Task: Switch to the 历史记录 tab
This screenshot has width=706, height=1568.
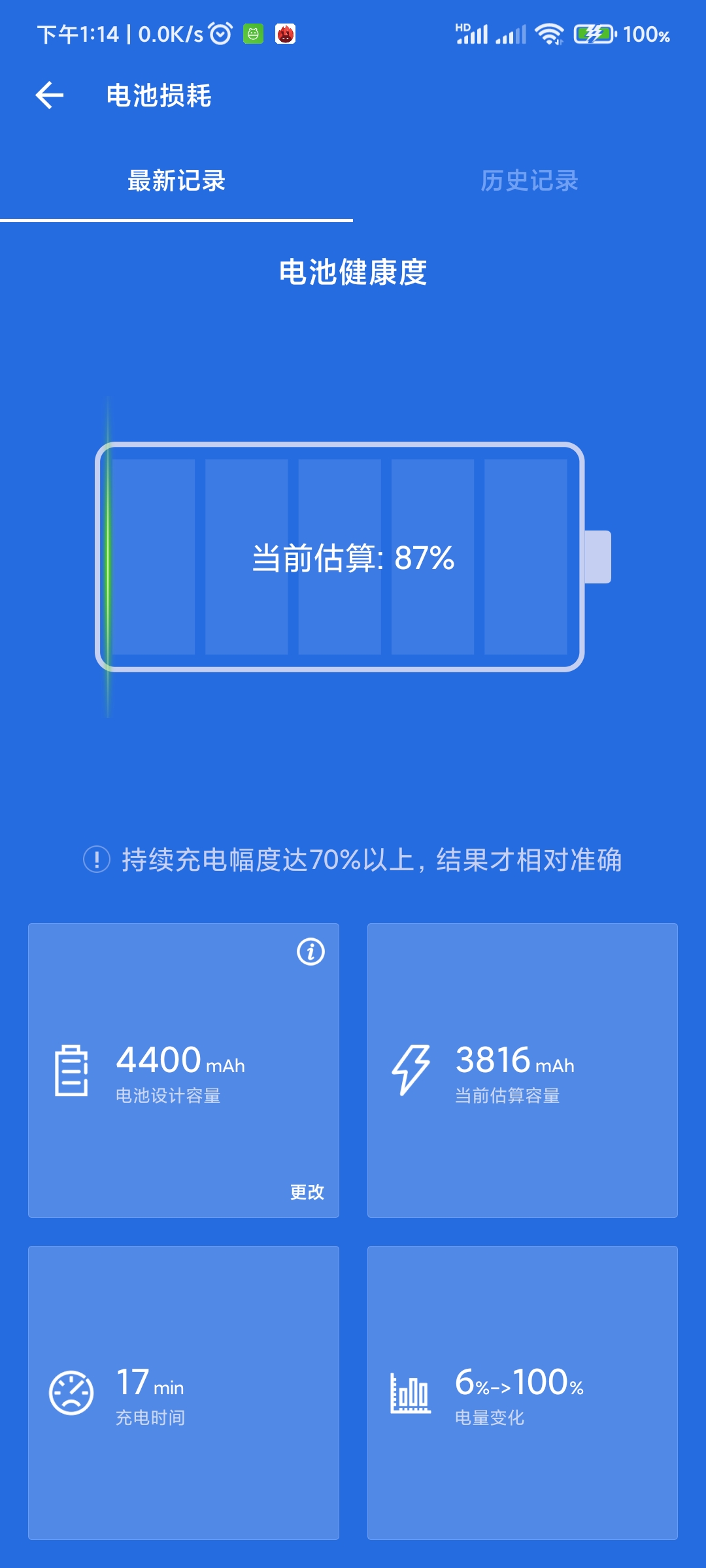Action: [529, 180]
